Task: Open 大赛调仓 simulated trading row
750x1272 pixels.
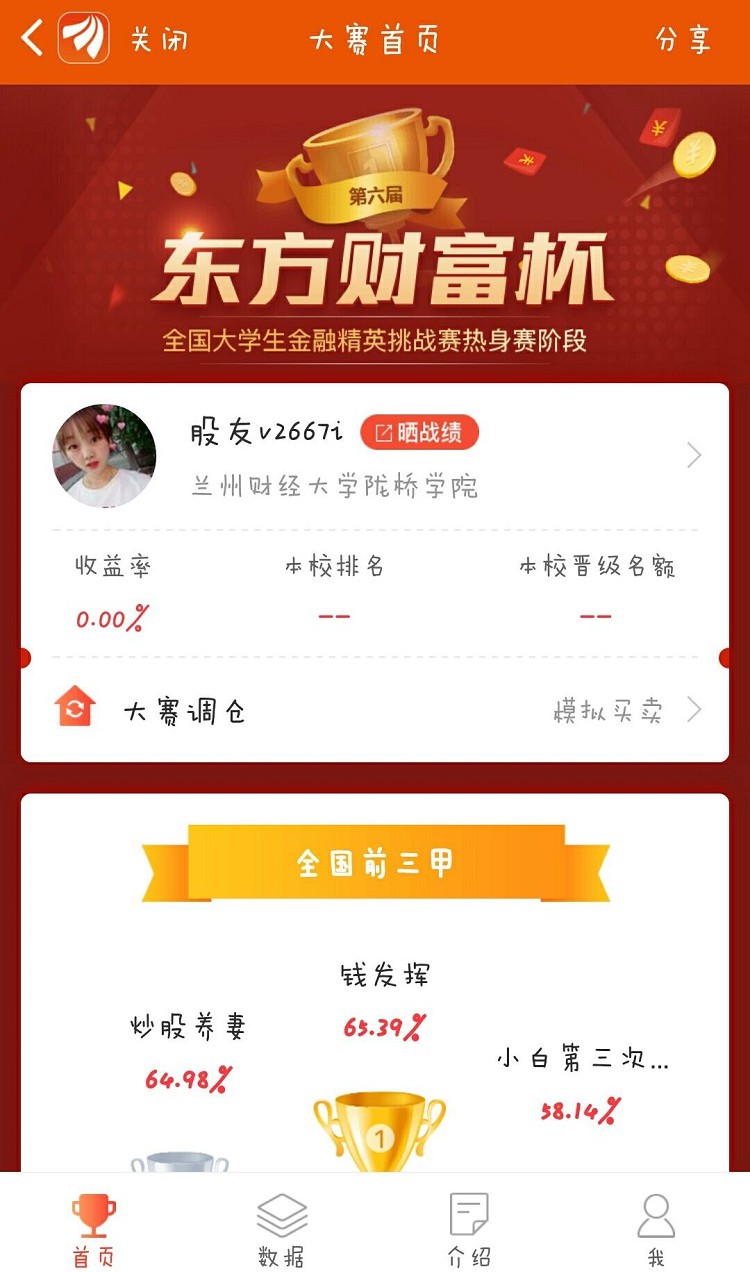Action: point(375,710)
